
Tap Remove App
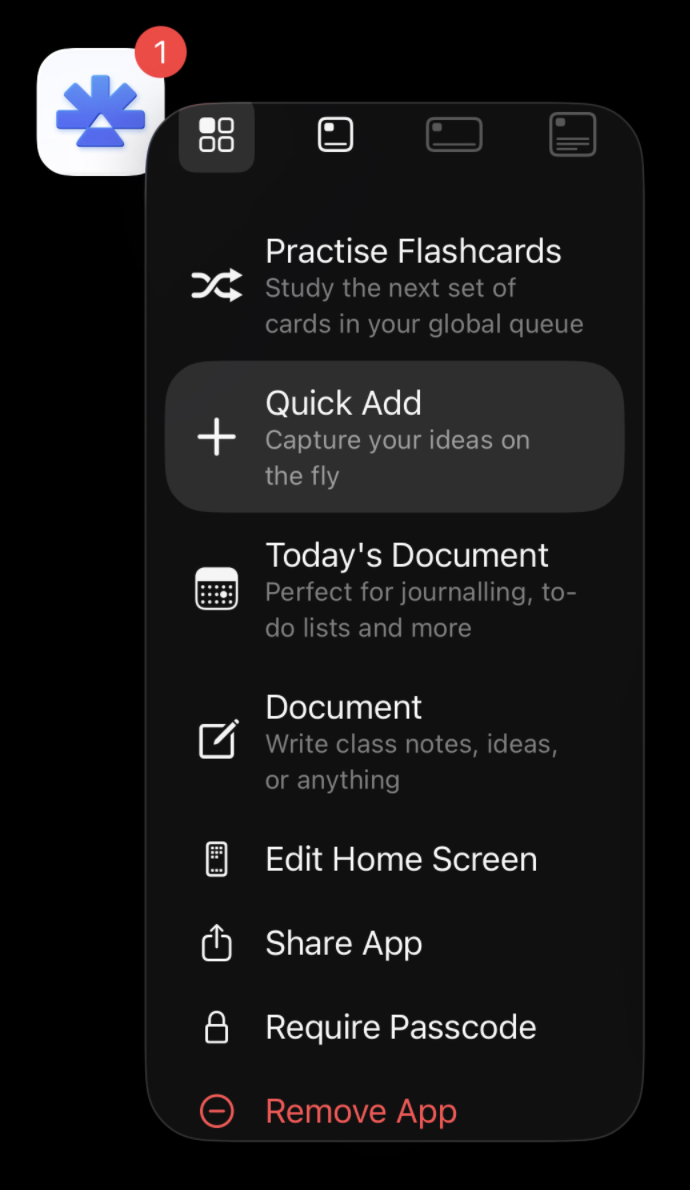pos(394,1111)
